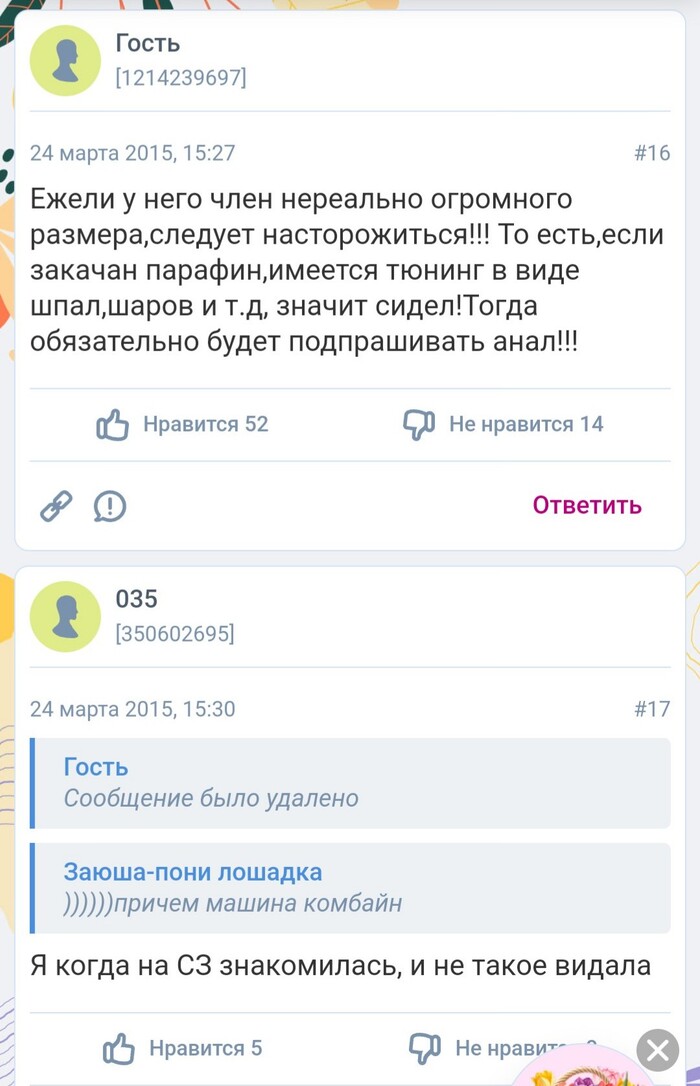Dislike post #16 by Гость
700x1086 pixels.
pyautogui.click(x=503, y=424)
